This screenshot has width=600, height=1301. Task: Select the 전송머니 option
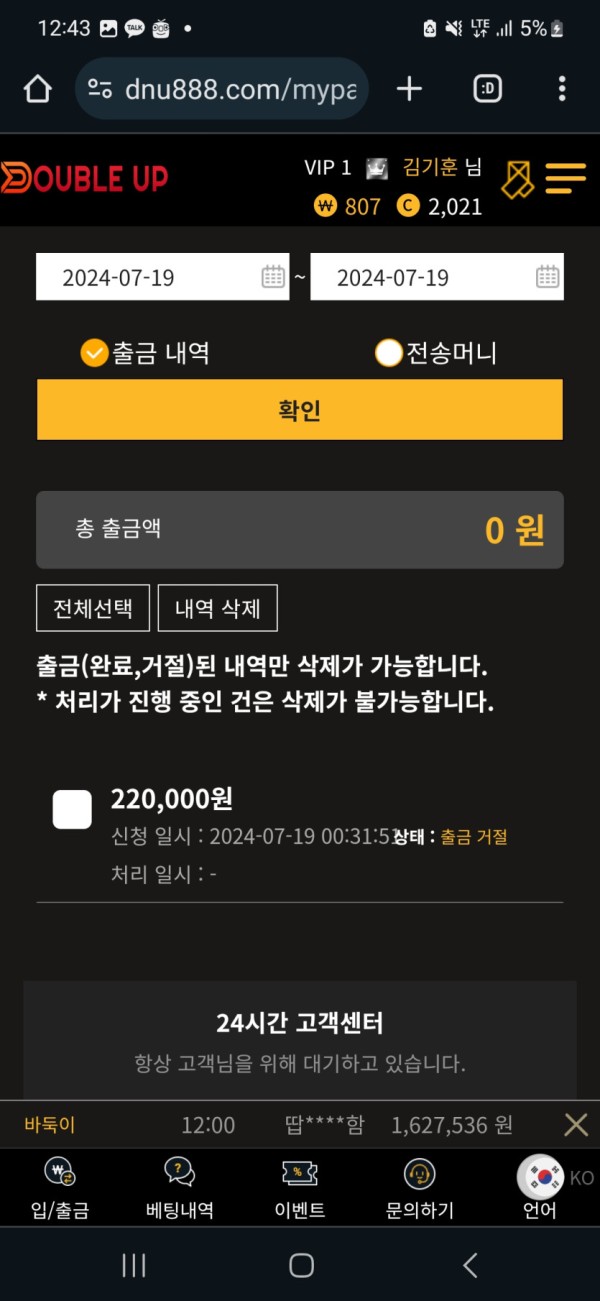[x=388, y=353]
